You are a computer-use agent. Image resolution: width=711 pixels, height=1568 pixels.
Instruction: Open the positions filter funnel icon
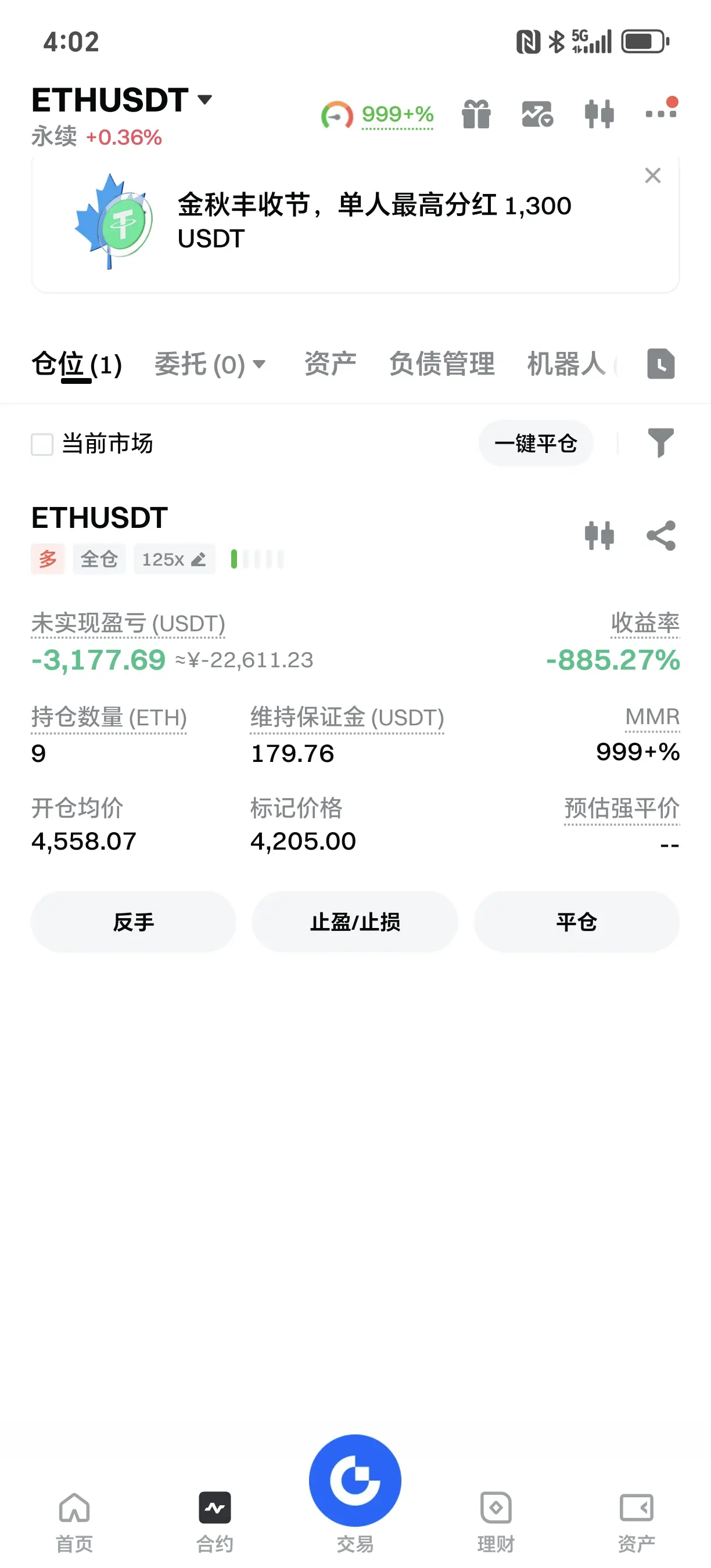(x=660, y=443)
